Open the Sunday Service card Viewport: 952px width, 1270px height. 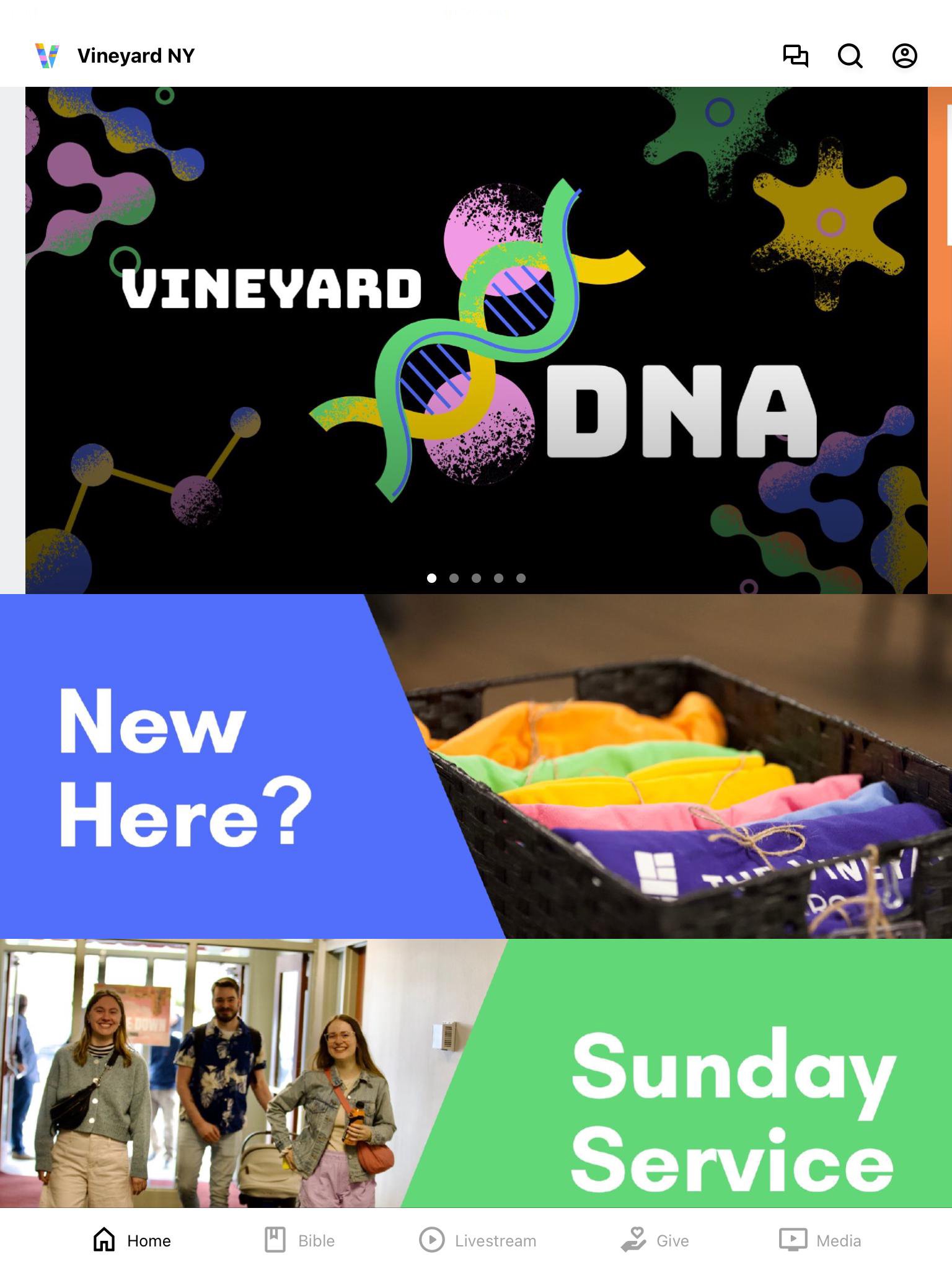pos(476,1073)
